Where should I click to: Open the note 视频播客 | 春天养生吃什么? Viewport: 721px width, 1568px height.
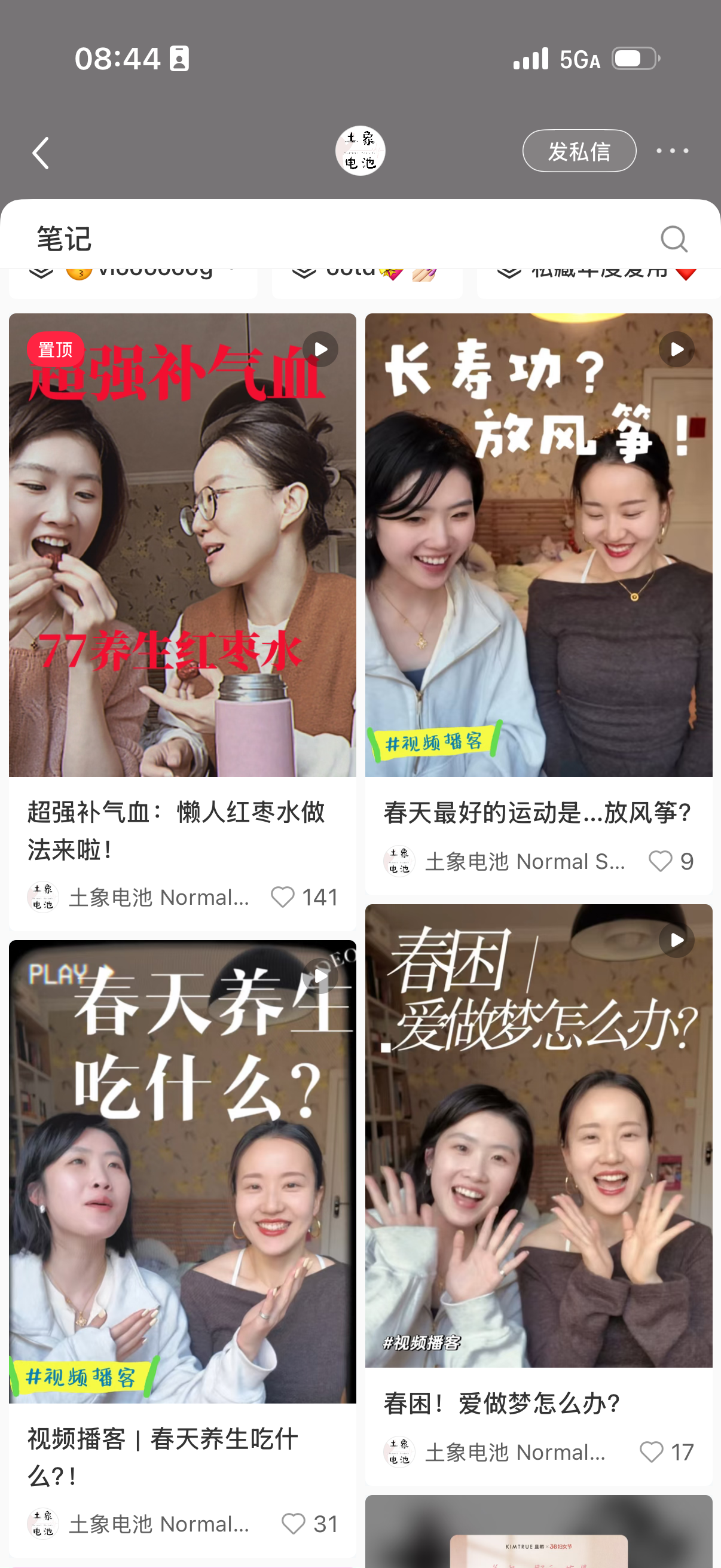(x=182, y=1172)
